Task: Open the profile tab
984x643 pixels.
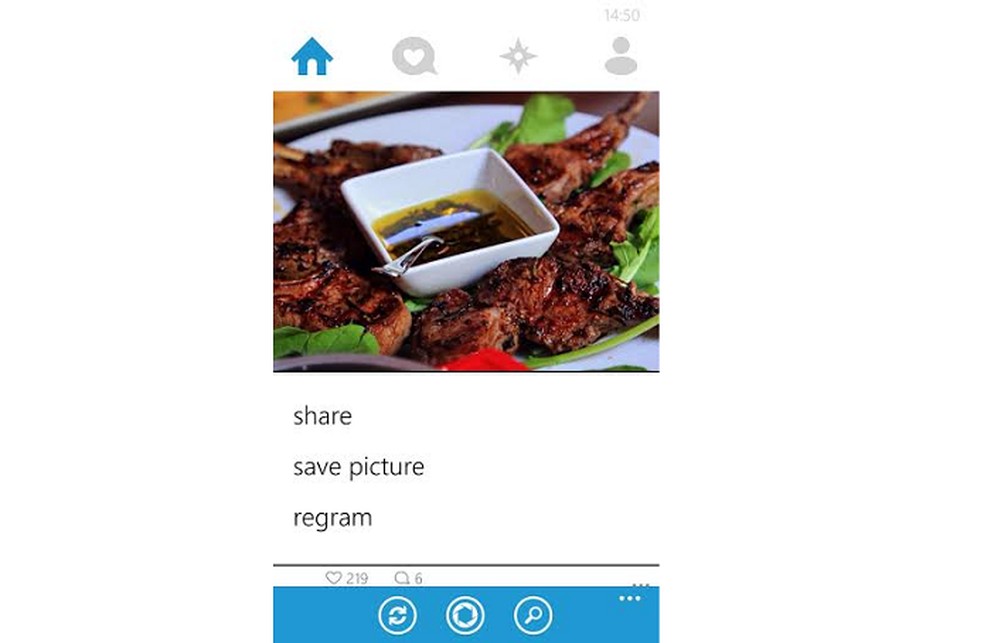Action: pyautogui.click(x=621, y=56)
